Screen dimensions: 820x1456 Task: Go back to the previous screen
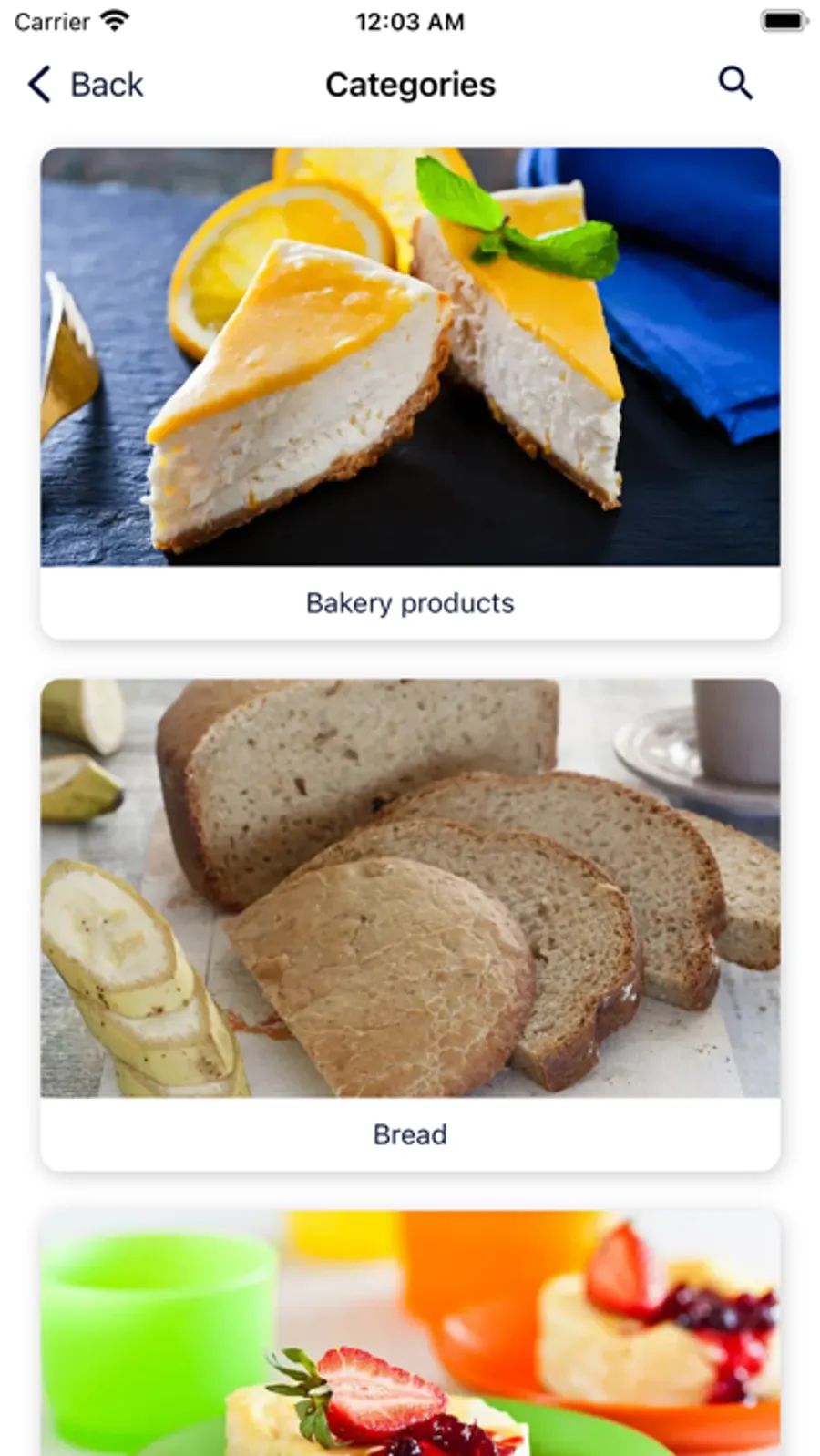(x=86, y=85)
